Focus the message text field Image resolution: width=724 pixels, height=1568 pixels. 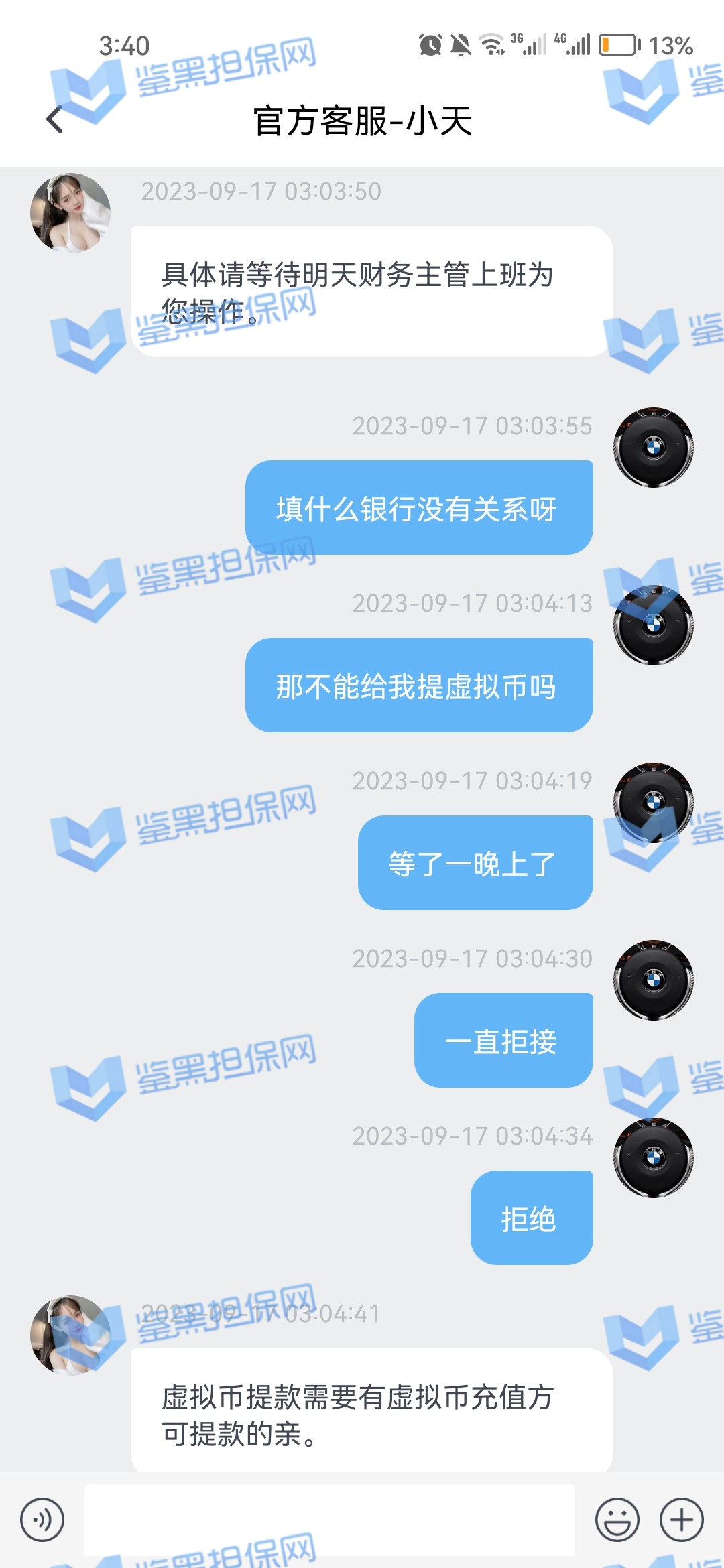(329, 1519)
